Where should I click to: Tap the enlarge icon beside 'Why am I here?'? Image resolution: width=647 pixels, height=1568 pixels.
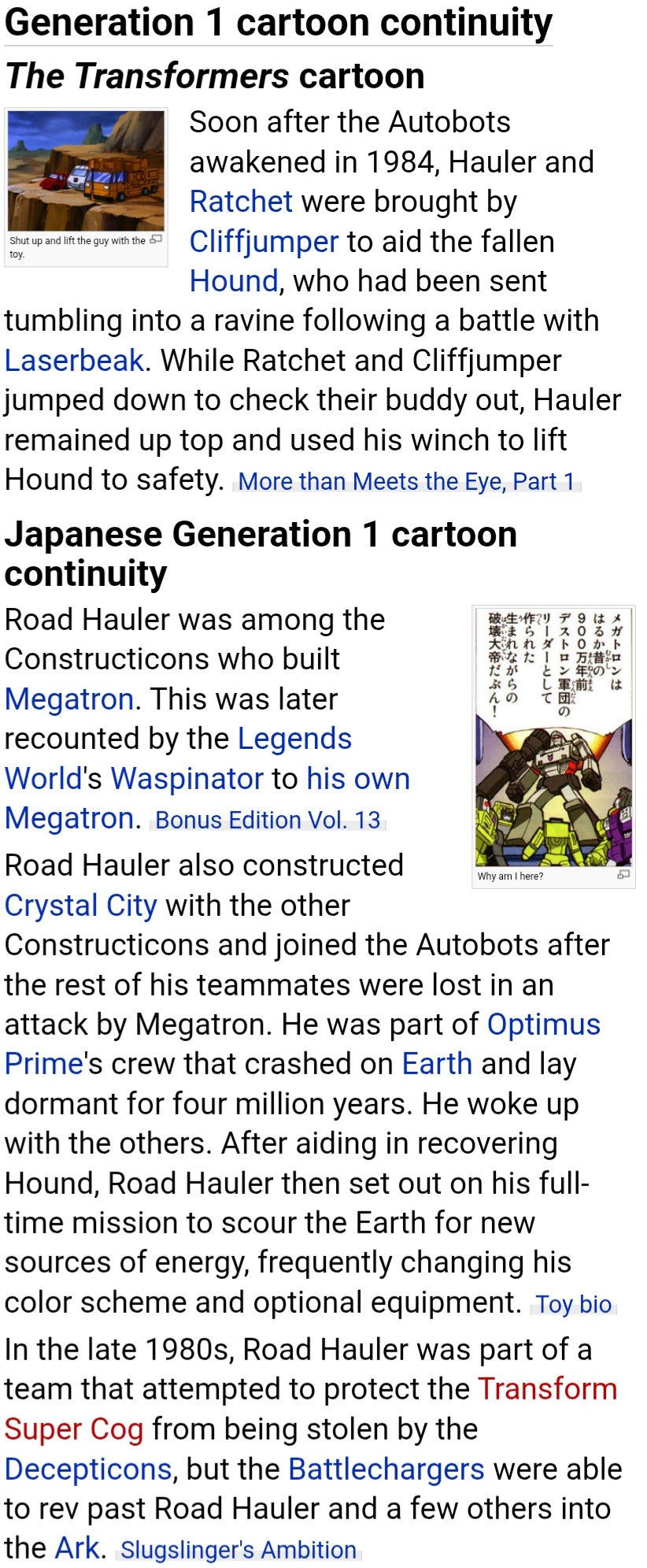(x=623, y=875)
